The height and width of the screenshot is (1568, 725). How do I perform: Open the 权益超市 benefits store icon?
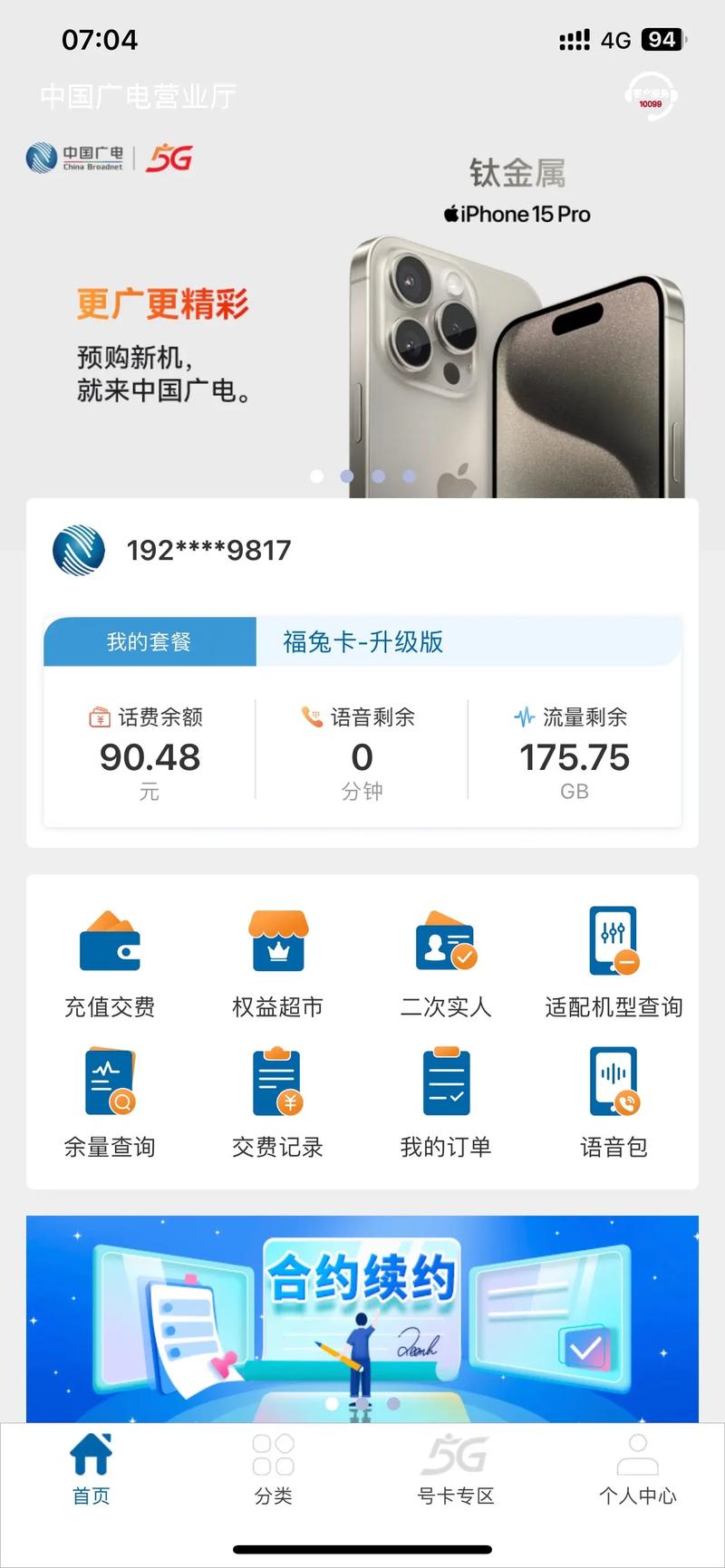[x=277, y=963]
